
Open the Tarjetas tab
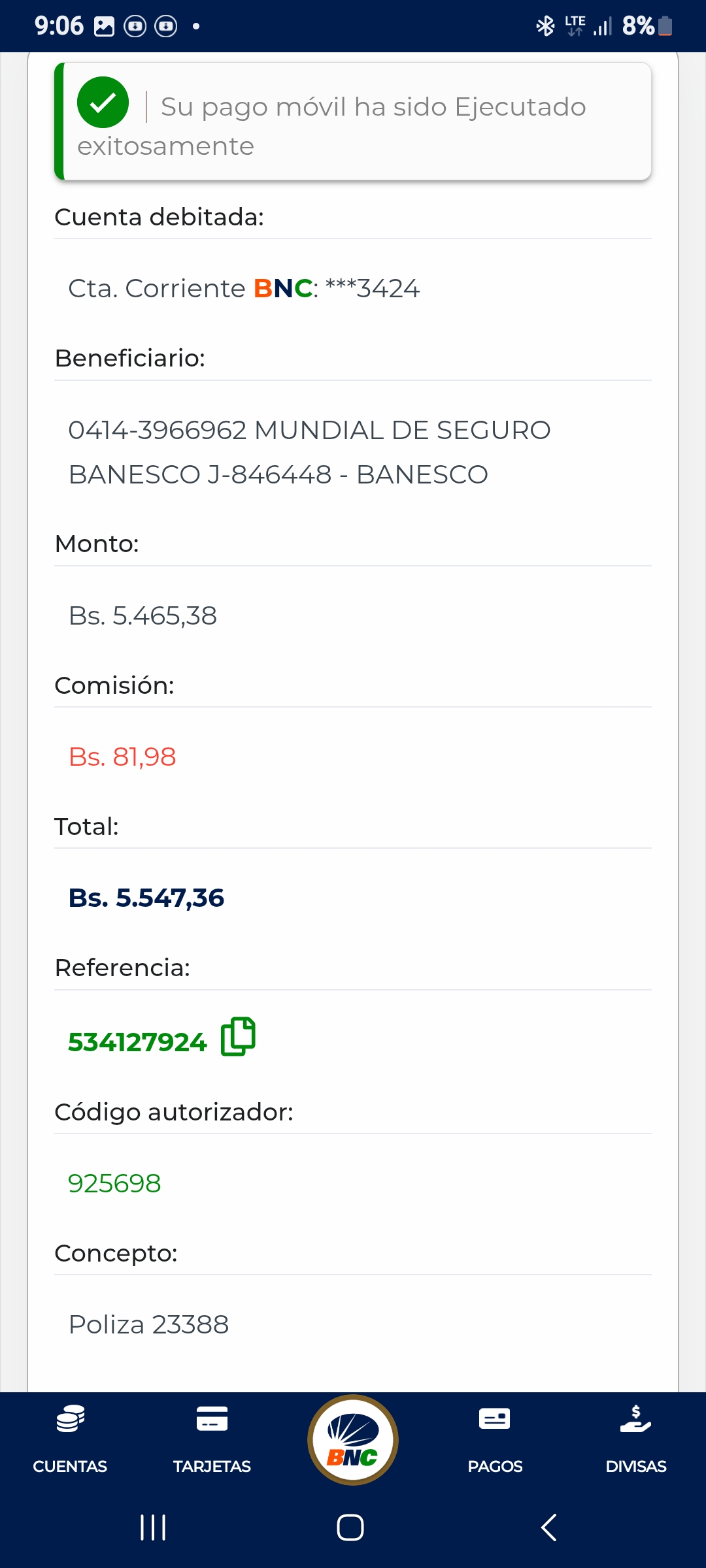[x=212, y=1437]
